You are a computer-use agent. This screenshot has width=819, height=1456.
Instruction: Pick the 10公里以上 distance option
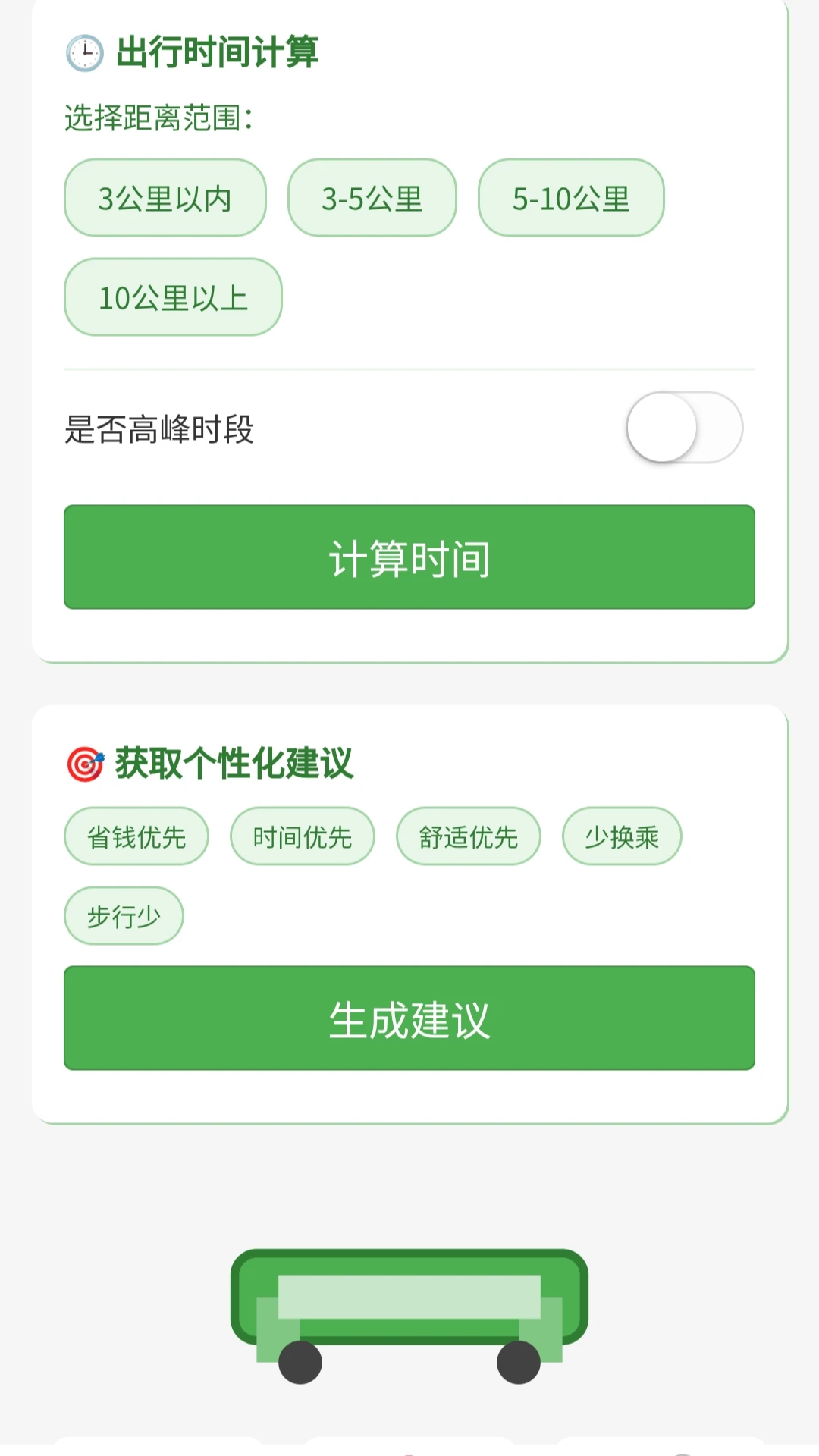coord(172,297)
